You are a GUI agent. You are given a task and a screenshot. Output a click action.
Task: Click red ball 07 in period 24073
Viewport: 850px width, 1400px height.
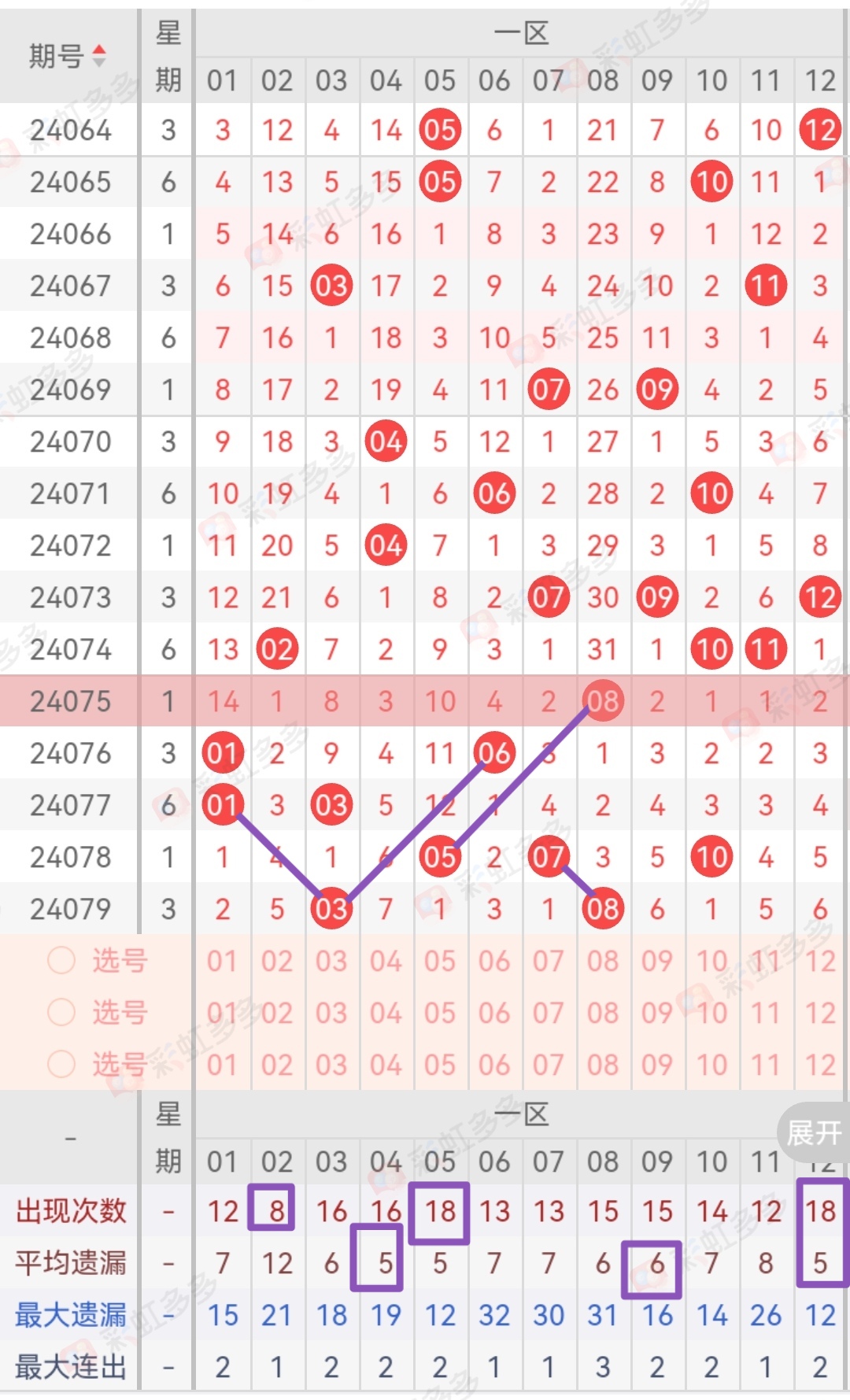[549, 597]
